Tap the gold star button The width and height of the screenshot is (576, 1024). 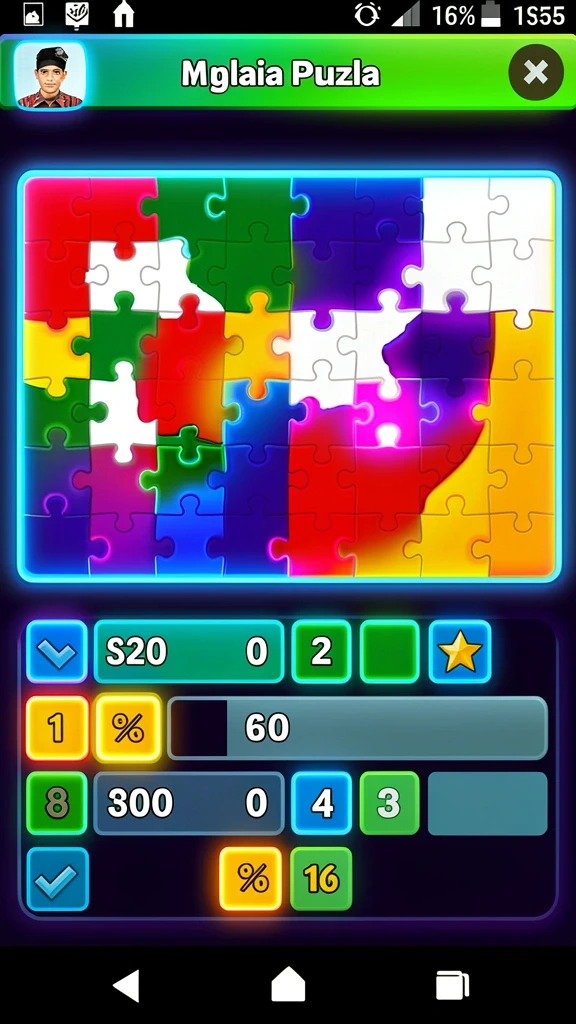coord(460,652)
